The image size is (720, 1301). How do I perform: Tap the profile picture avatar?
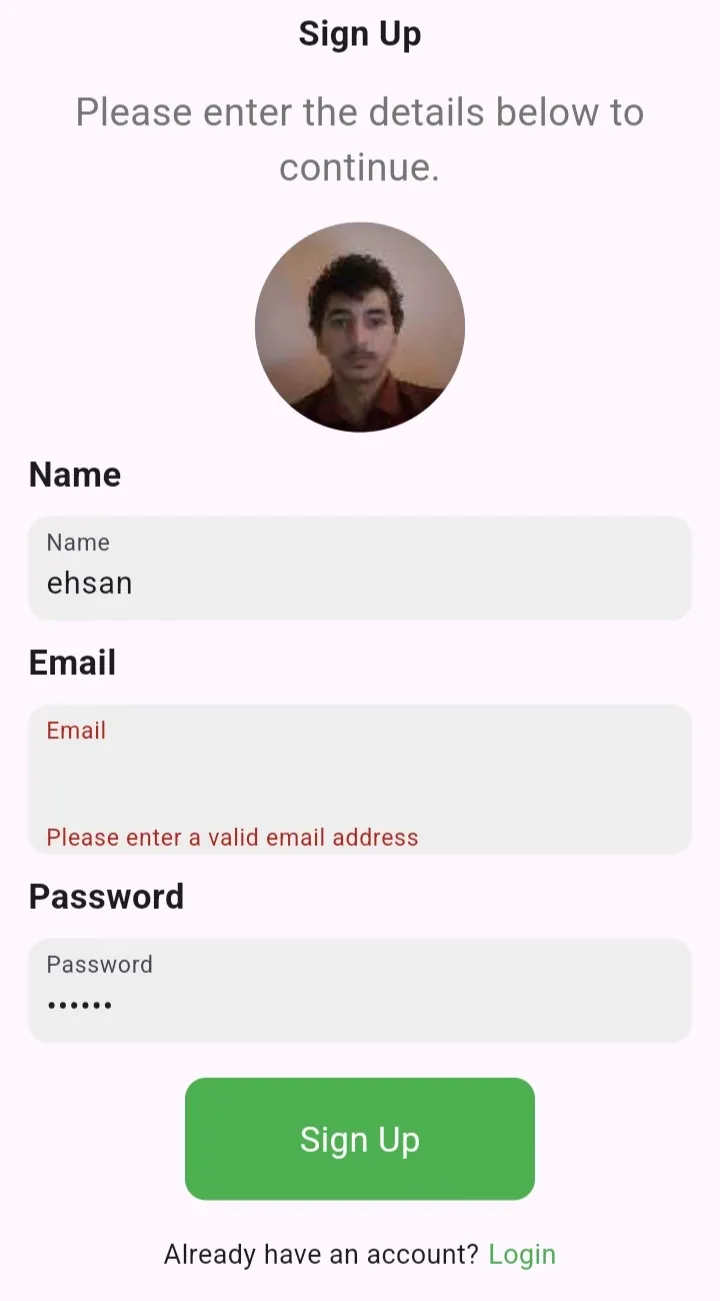pos(360,327)
